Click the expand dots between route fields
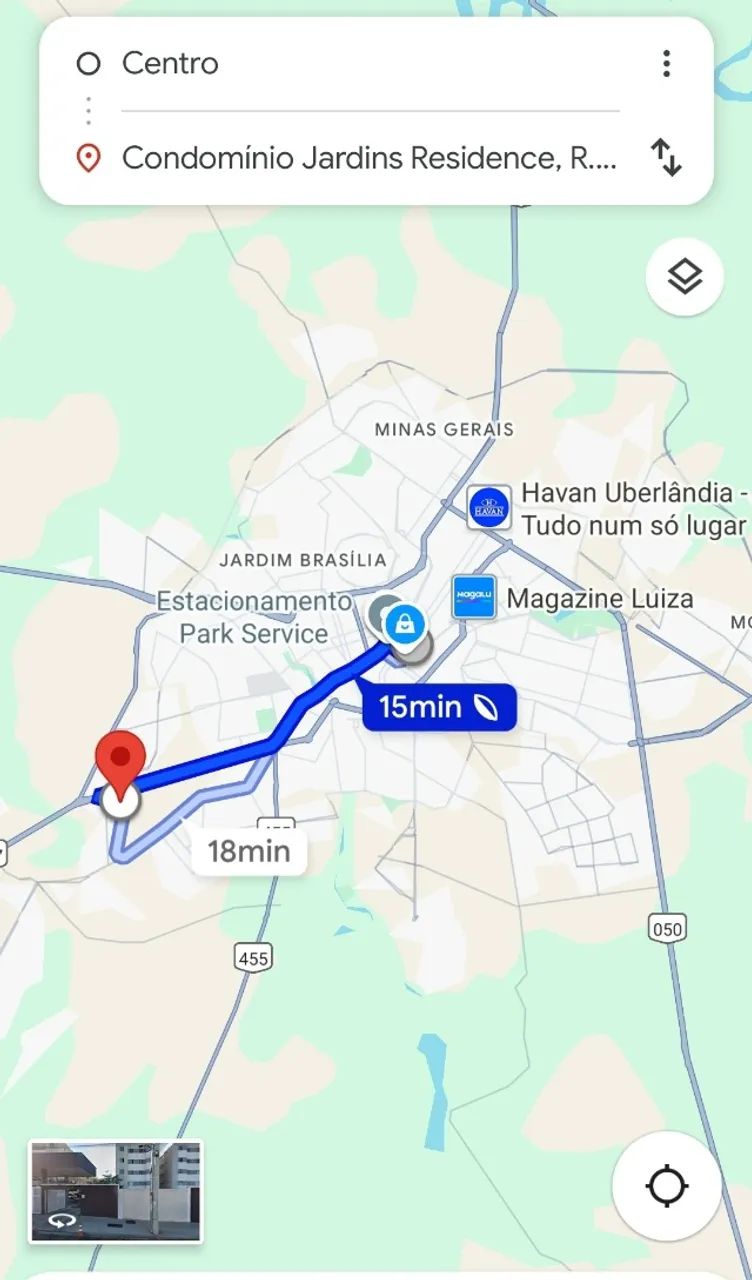This screenshot has width=752, height=1280. click(88, 110)
